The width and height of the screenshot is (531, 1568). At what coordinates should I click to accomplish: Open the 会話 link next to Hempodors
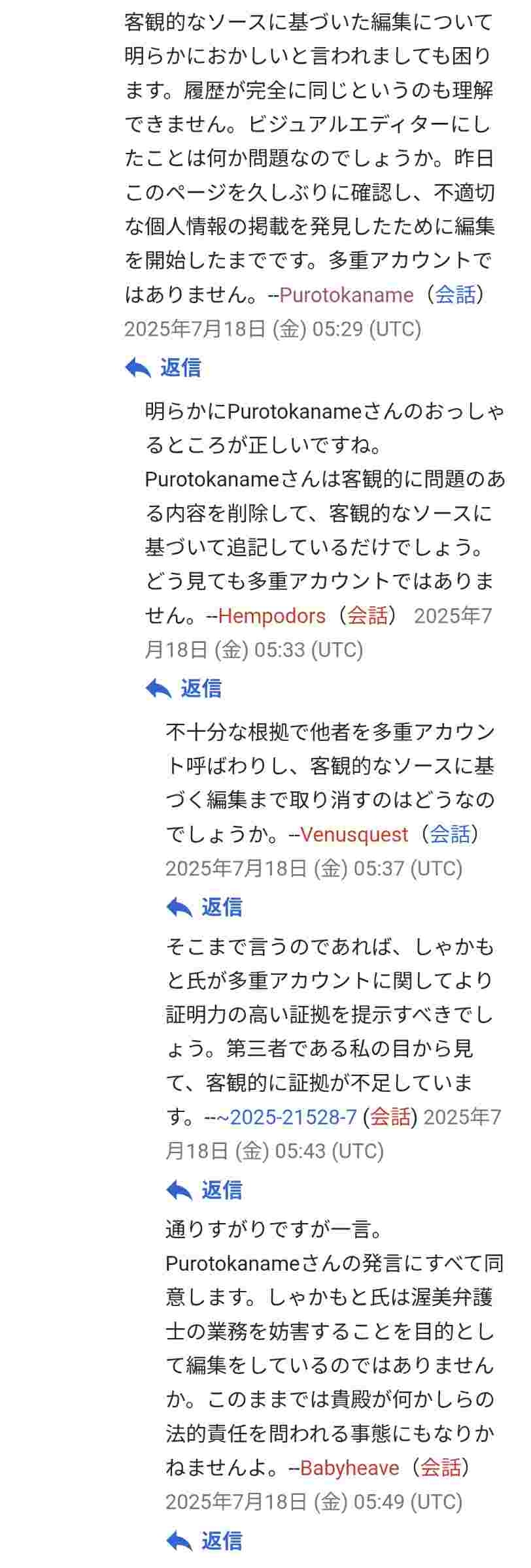click(x=368, y=615)
